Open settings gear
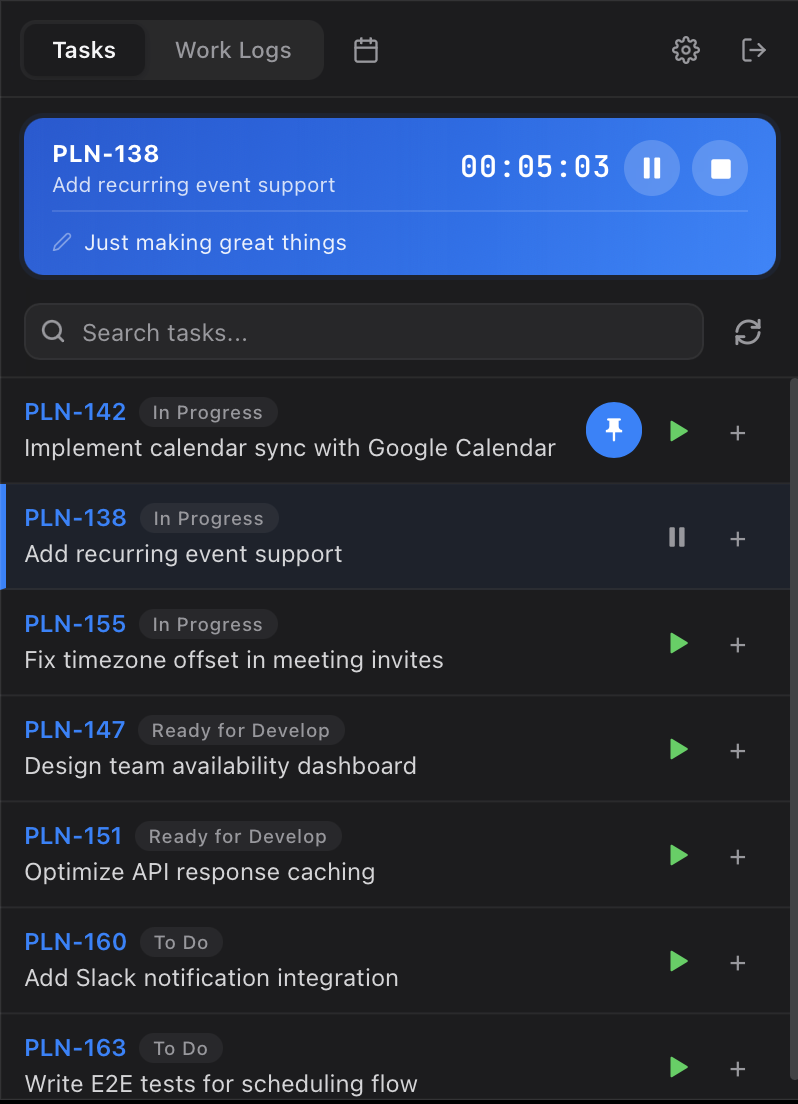The height and width of the screenshot is (1104, 798). click(x=685, y=50)
